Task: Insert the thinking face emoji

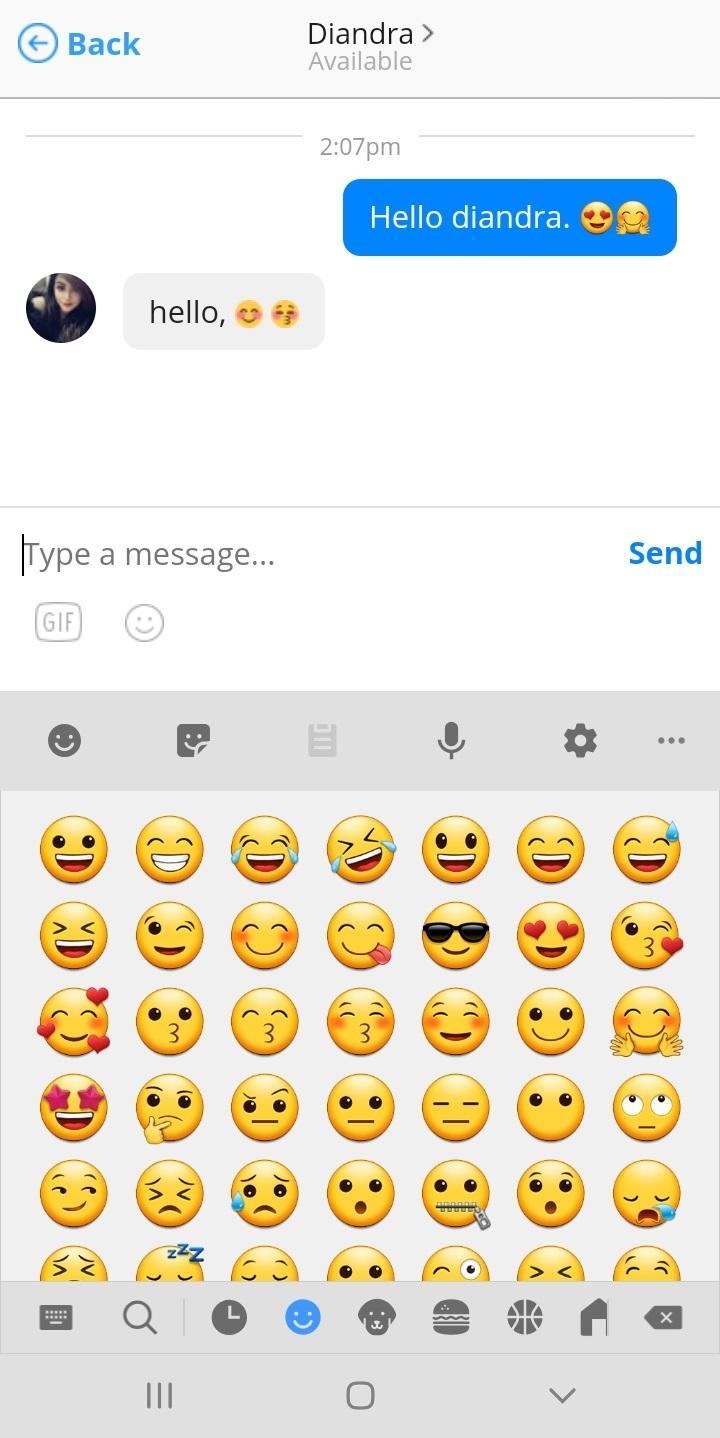Action: coord(168,1107)
